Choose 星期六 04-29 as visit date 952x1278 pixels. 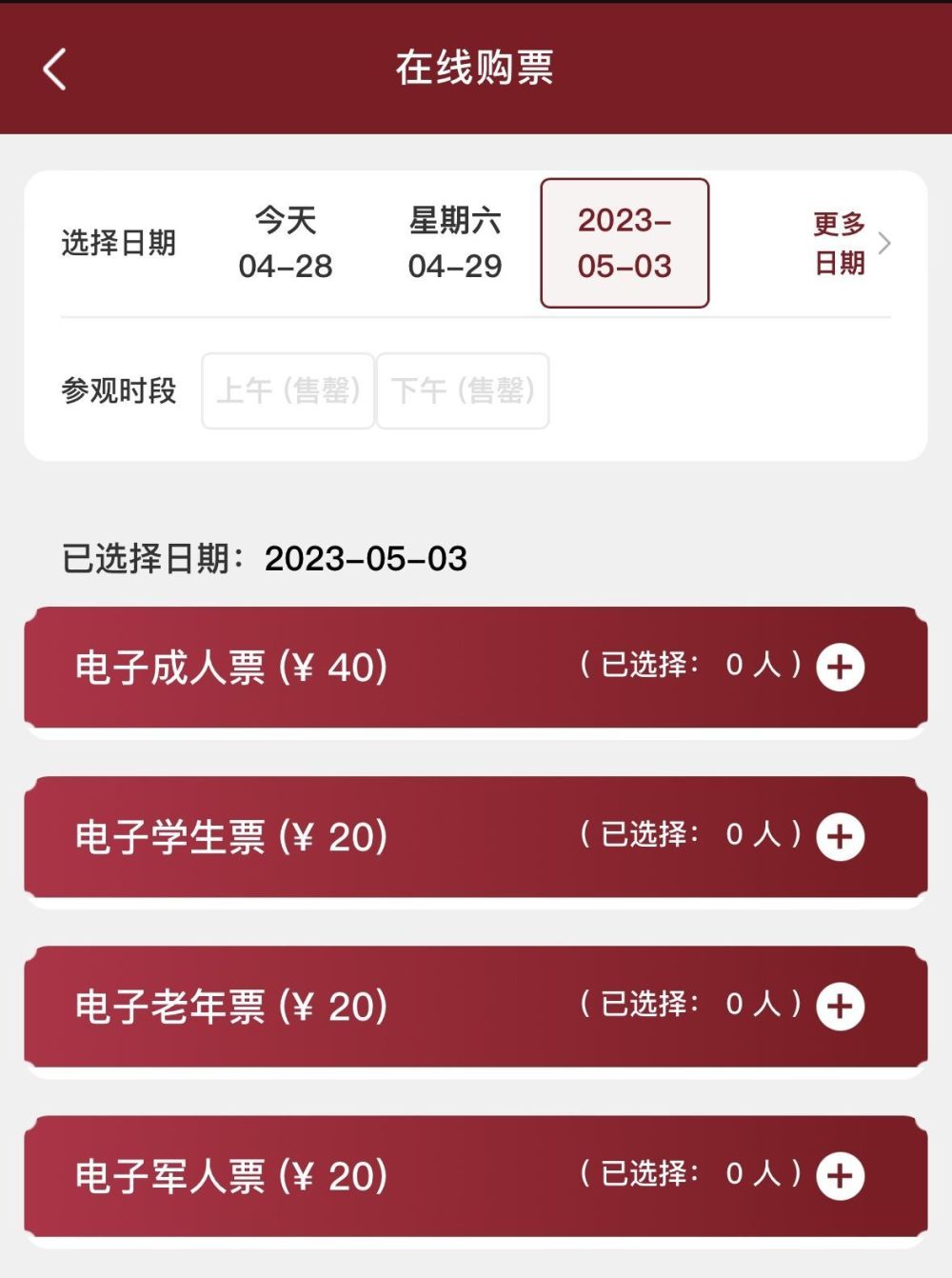click(455, 243)
